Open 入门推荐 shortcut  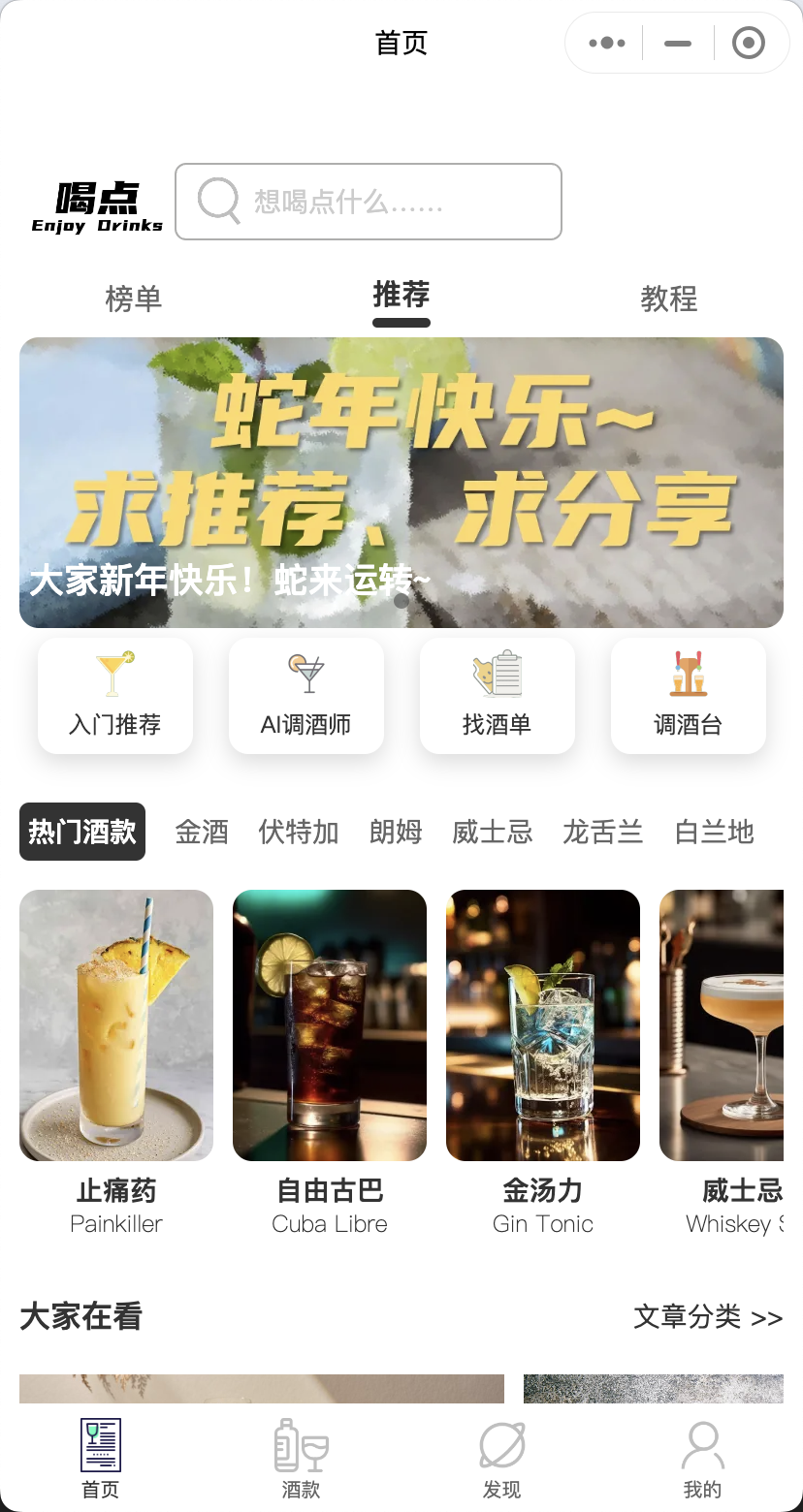115,695
